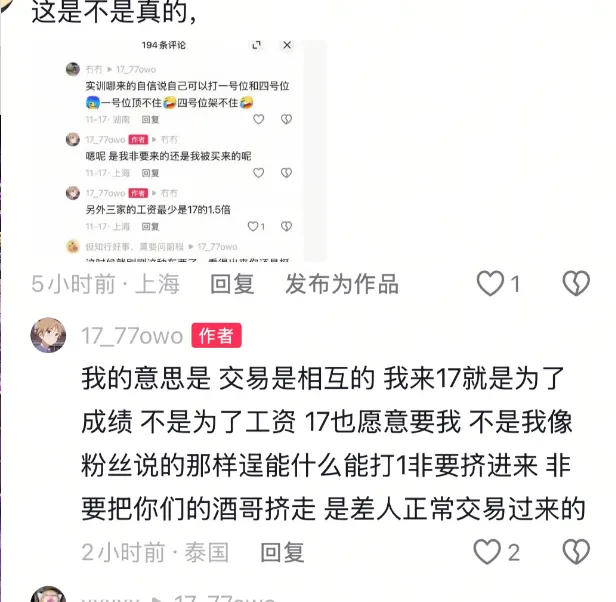Viewport: 616px width, 602px height.
Task: Open the screenshot image attached to the comment
Action: tap(179, 148)
